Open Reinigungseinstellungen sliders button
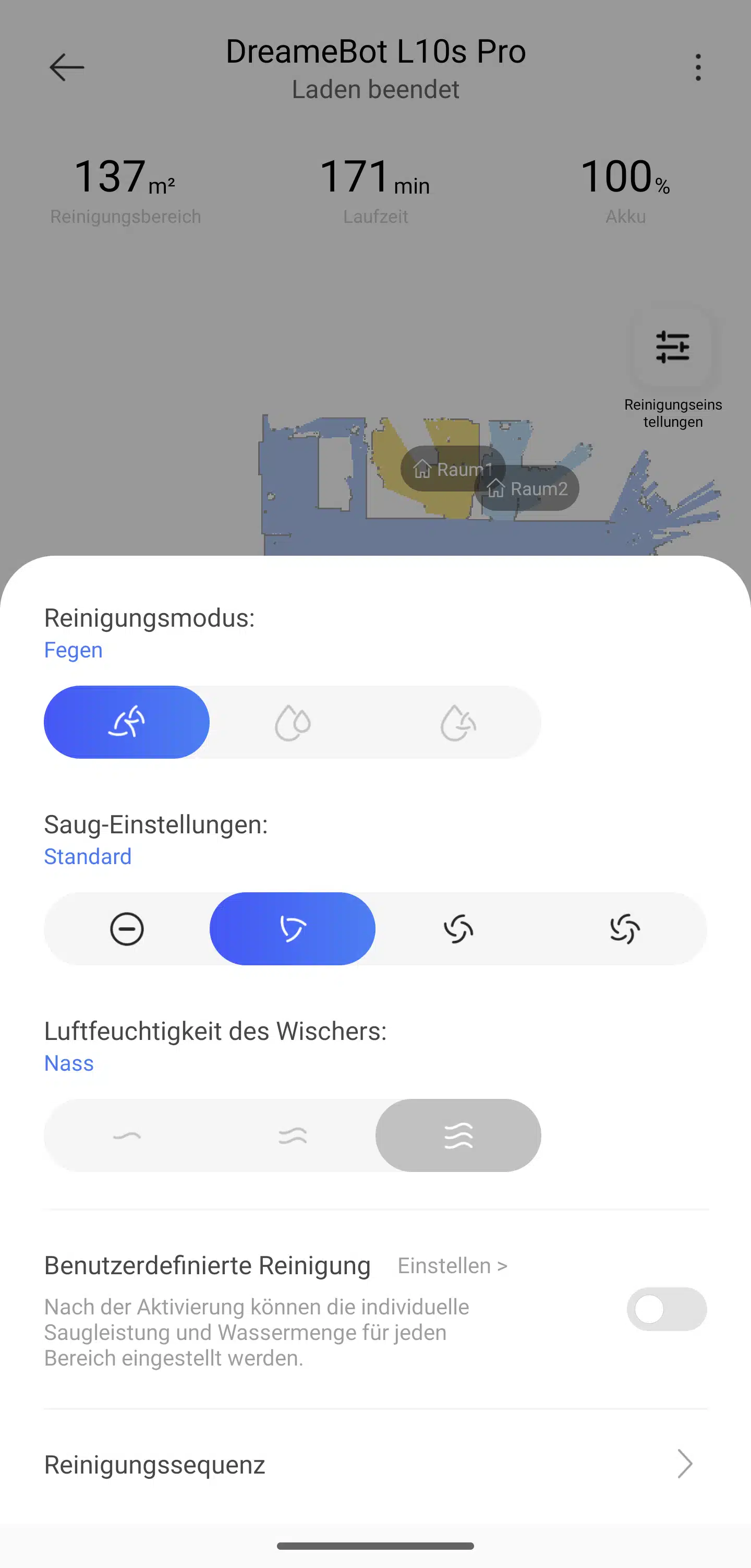Image resolution: width=751 pixels, height=1568 pixels. 672,347
